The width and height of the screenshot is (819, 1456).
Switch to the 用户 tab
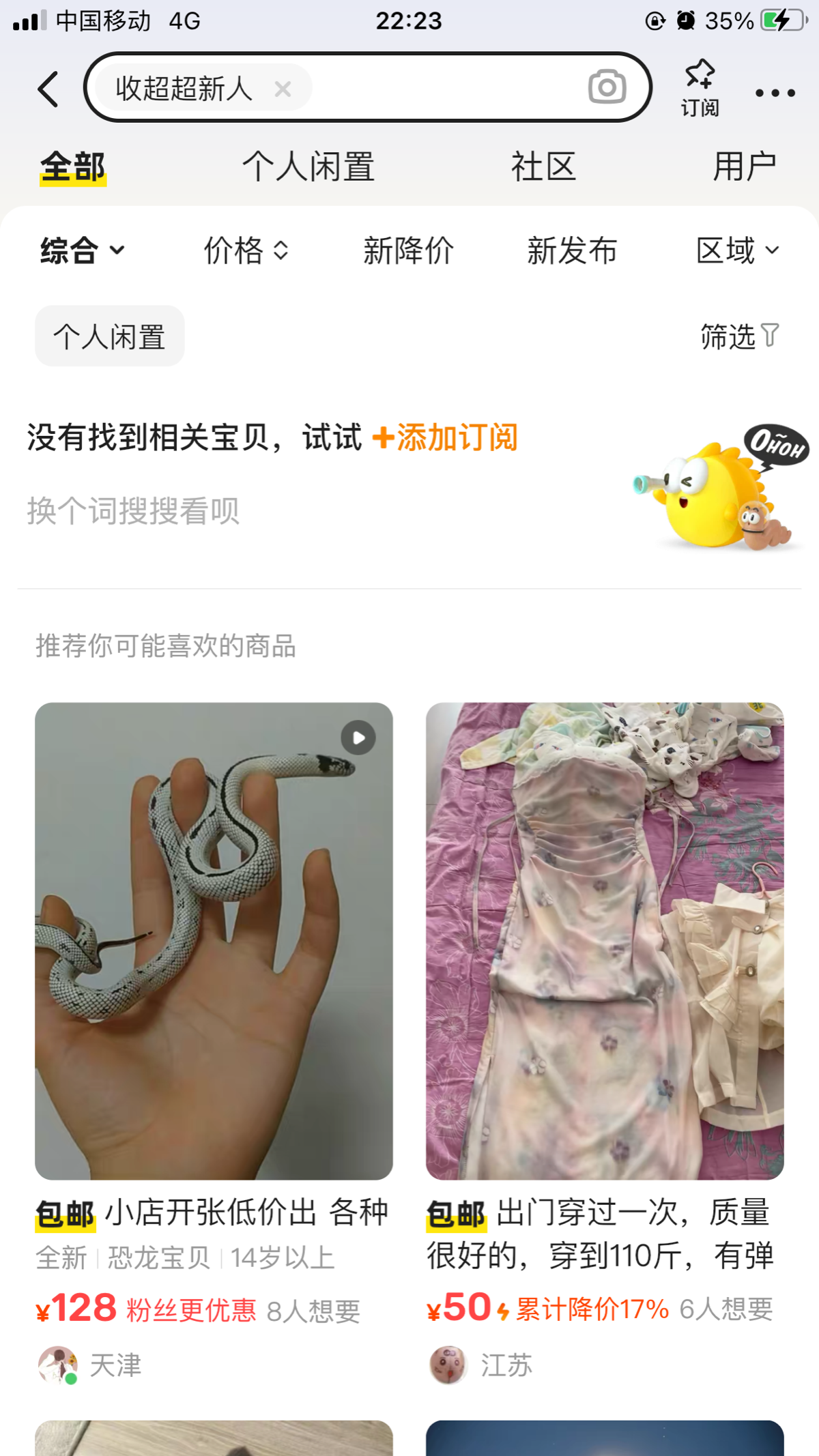coord(744,167)
